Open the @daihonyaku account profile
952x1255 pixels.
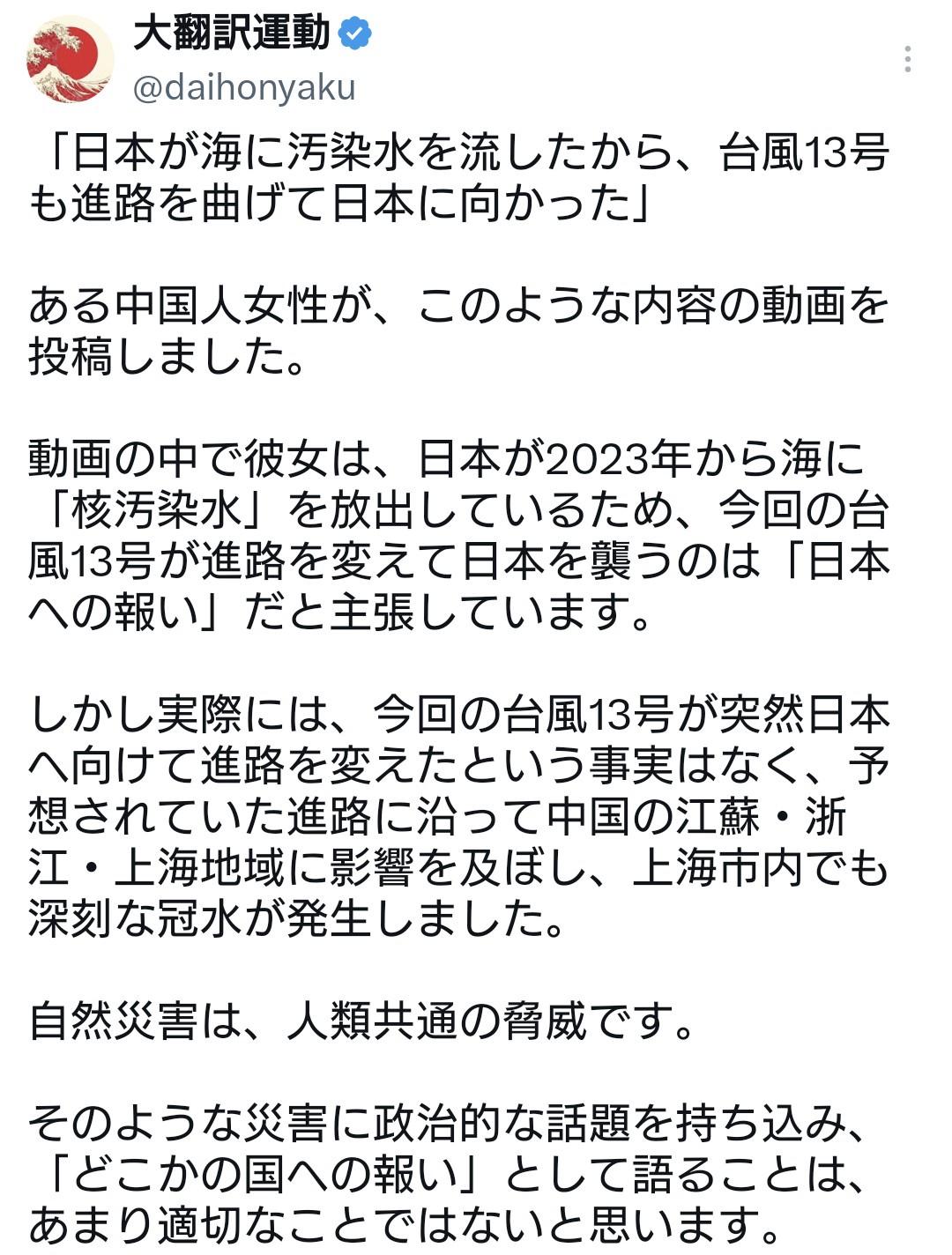click(244, 87)
